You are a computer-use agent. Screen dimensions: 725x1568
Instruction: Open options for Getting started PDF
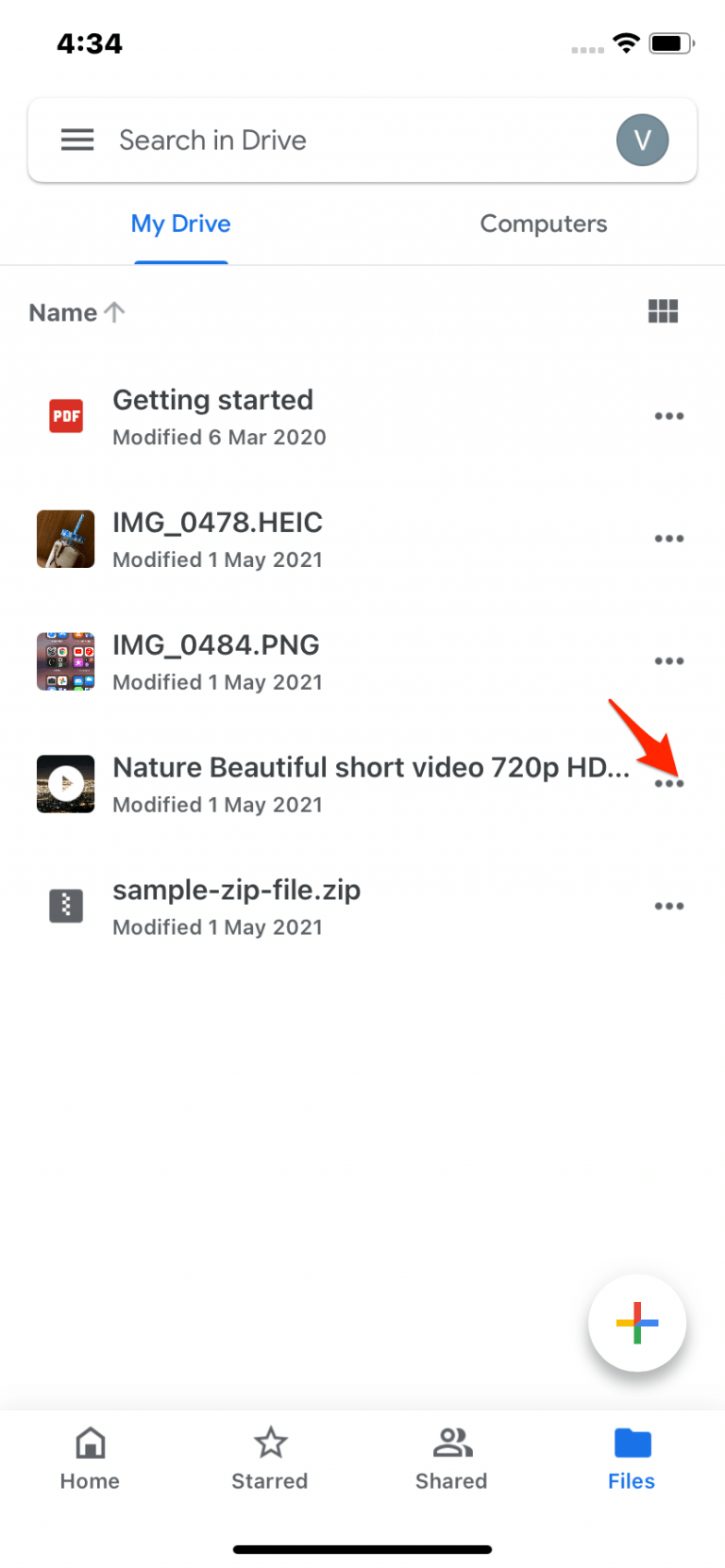[669, 416]
